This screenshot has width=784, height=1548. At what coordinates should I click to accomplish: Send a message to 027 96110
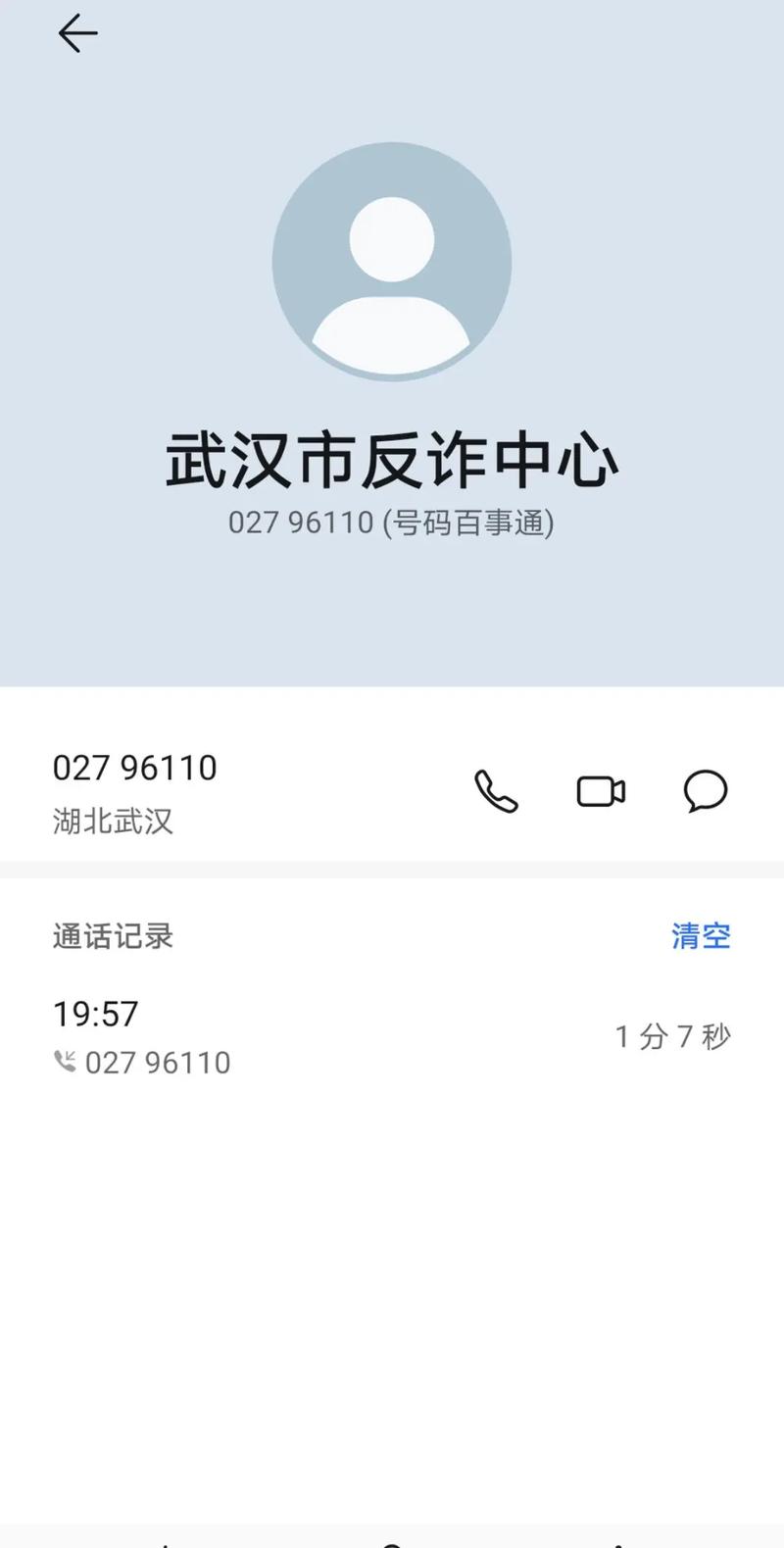[705, 791]
